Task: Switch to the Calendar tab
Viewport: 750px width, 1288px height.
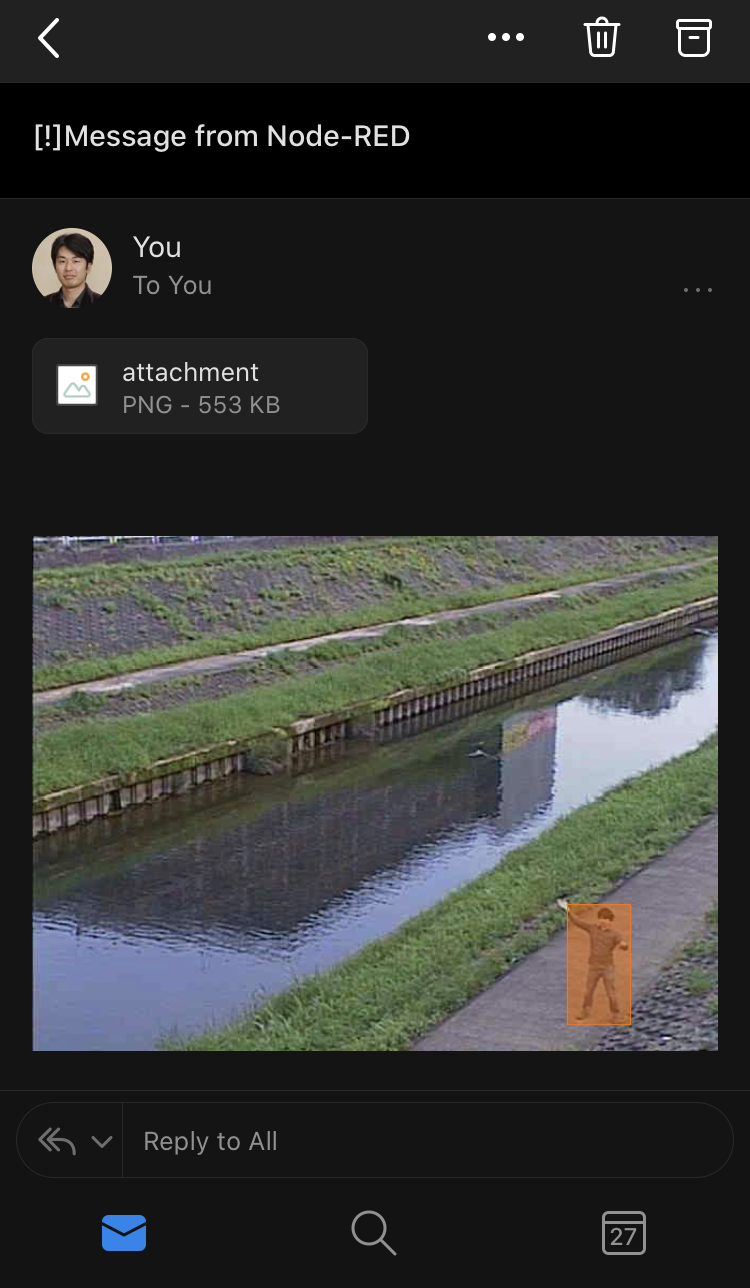Action: 623,1233
